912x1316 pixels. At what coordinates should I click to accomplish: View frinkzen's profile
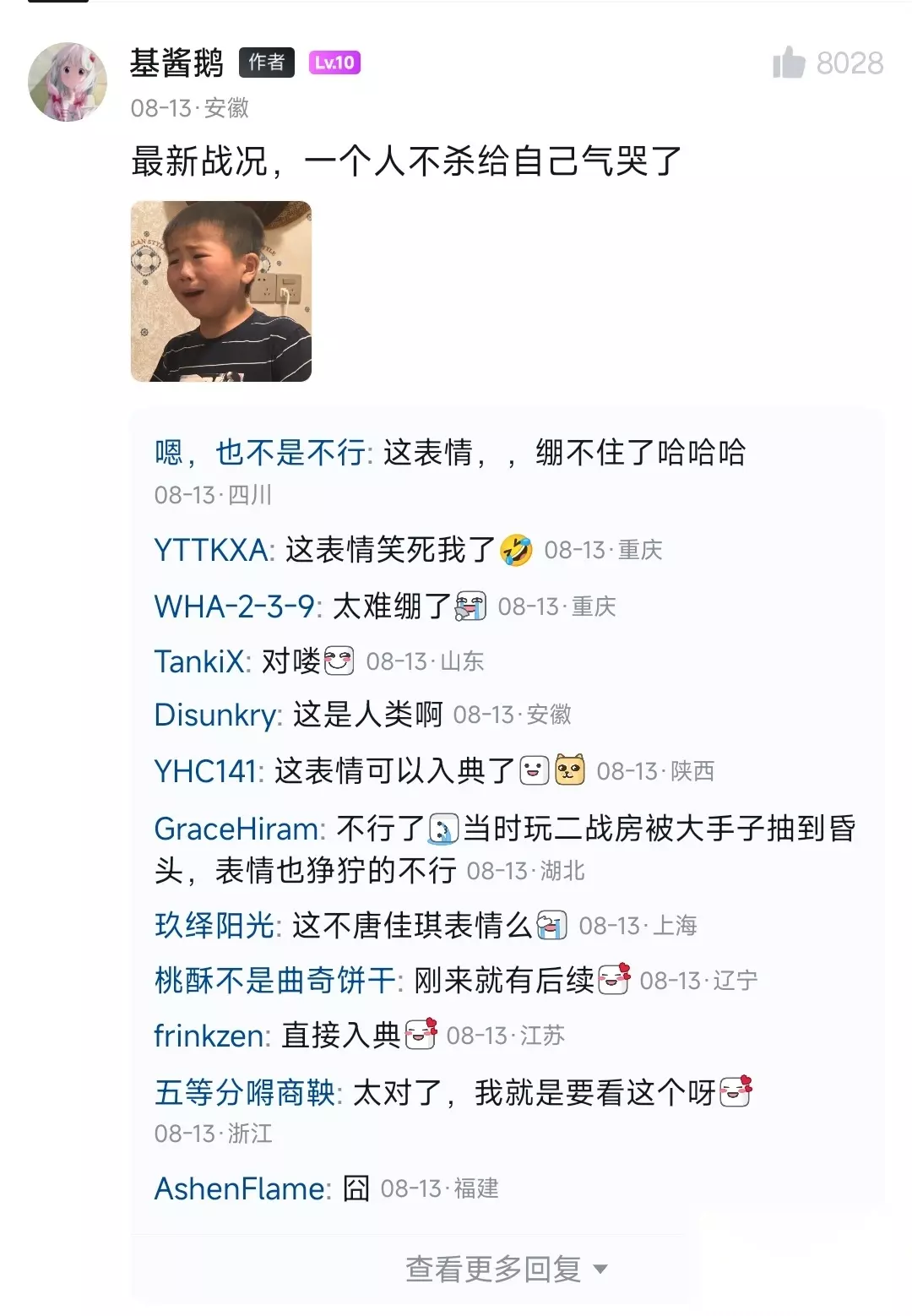(208, 1036)
